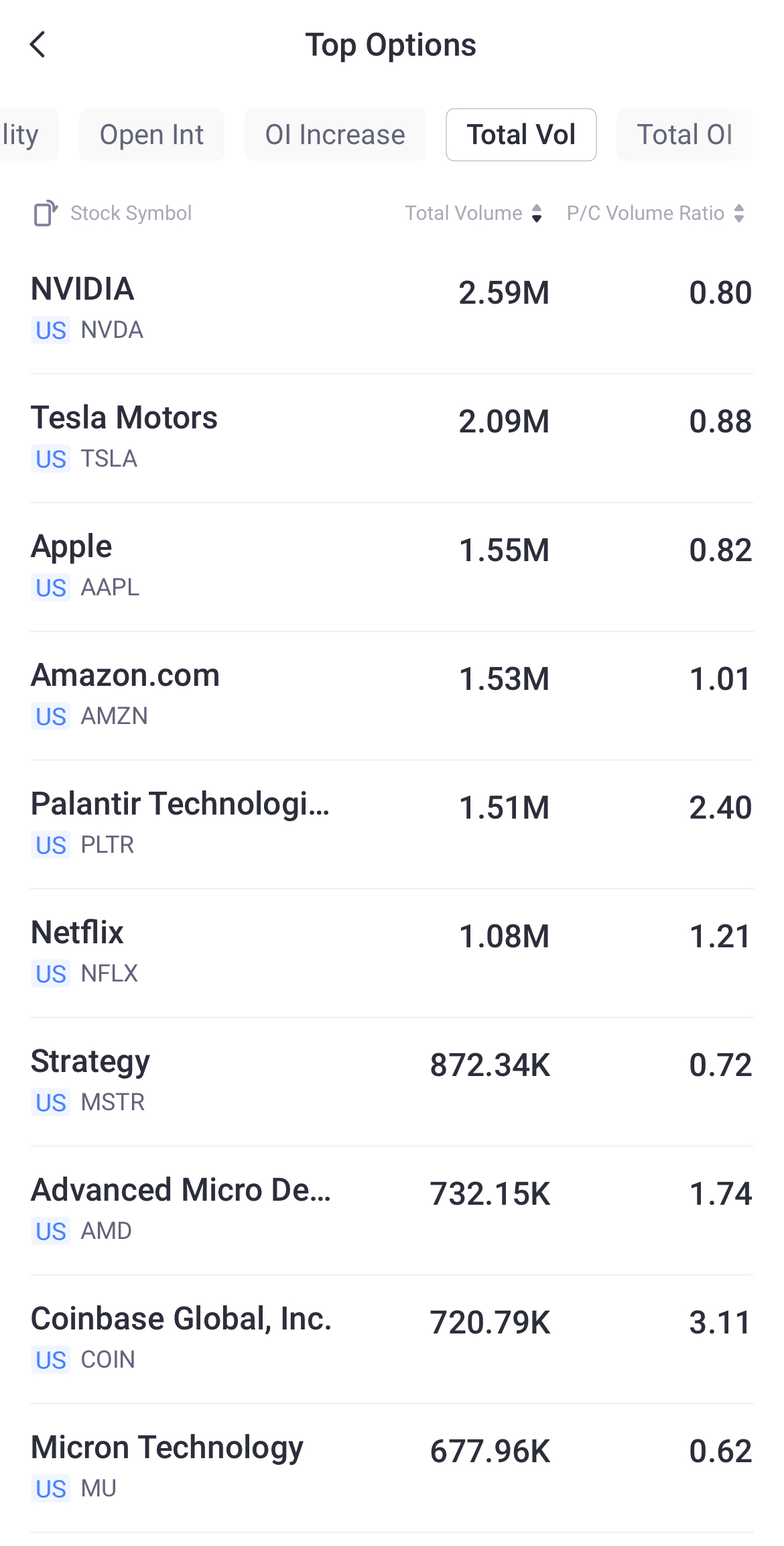Viewport: 784px width, 1546px height.
Task: Tap the back arrow to leave Top Options
Action: point(38,44)
